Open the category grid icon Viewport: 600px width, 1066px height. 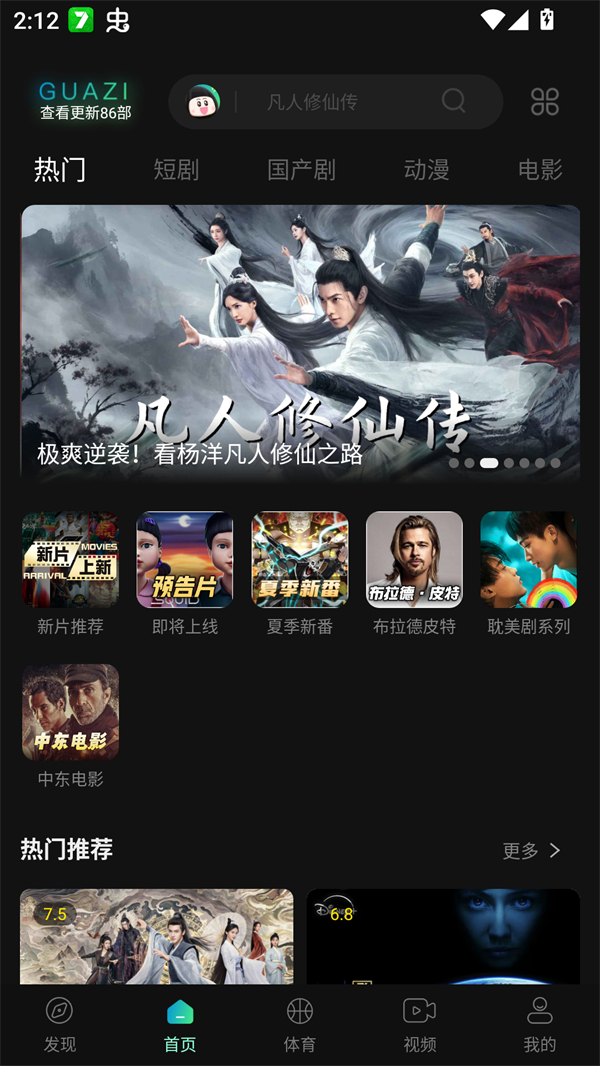tap(545, 101)
